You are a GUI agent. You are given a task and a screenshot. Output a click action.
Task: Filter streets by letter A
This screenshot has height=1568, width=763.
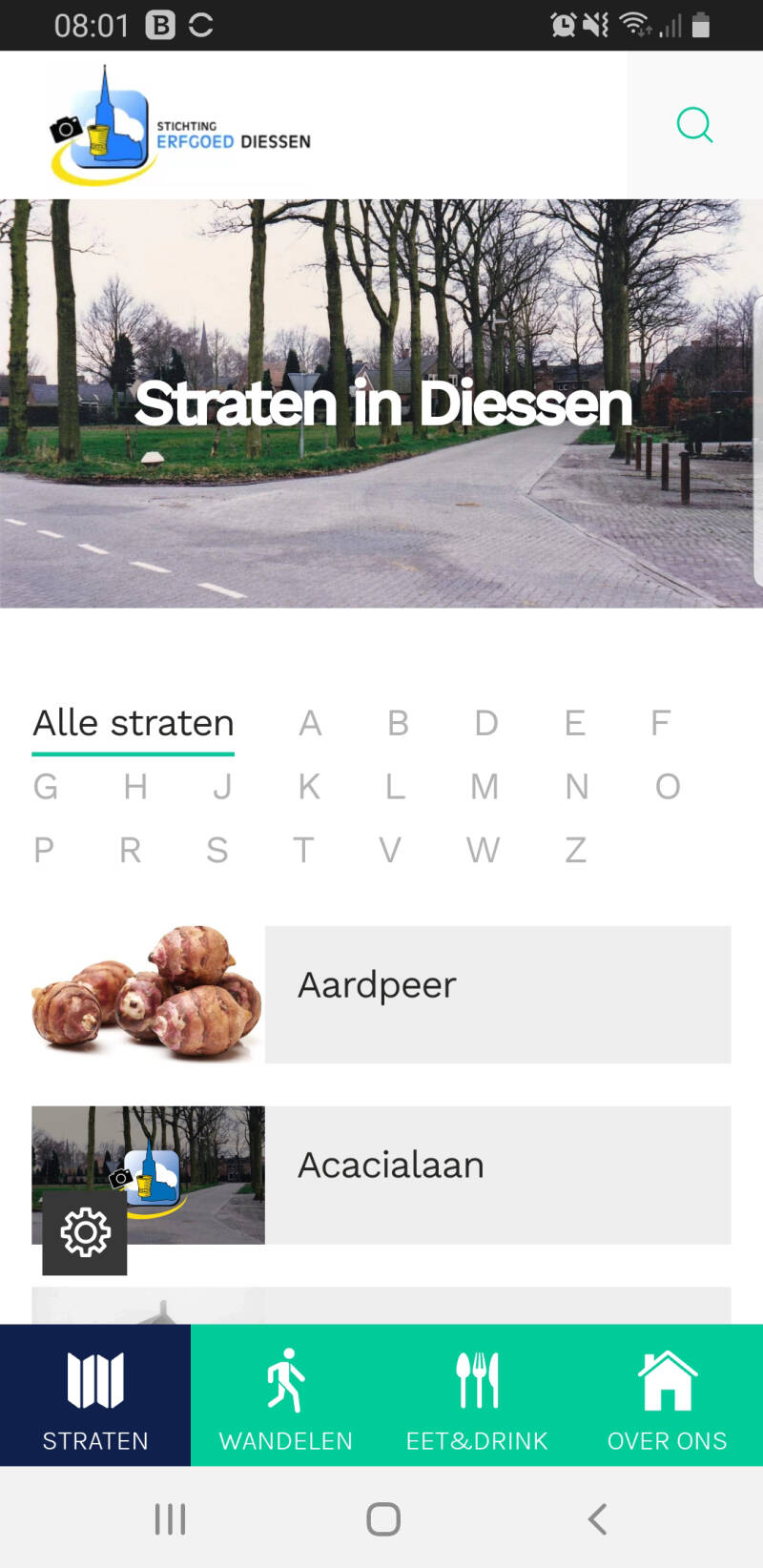(310, 723)
